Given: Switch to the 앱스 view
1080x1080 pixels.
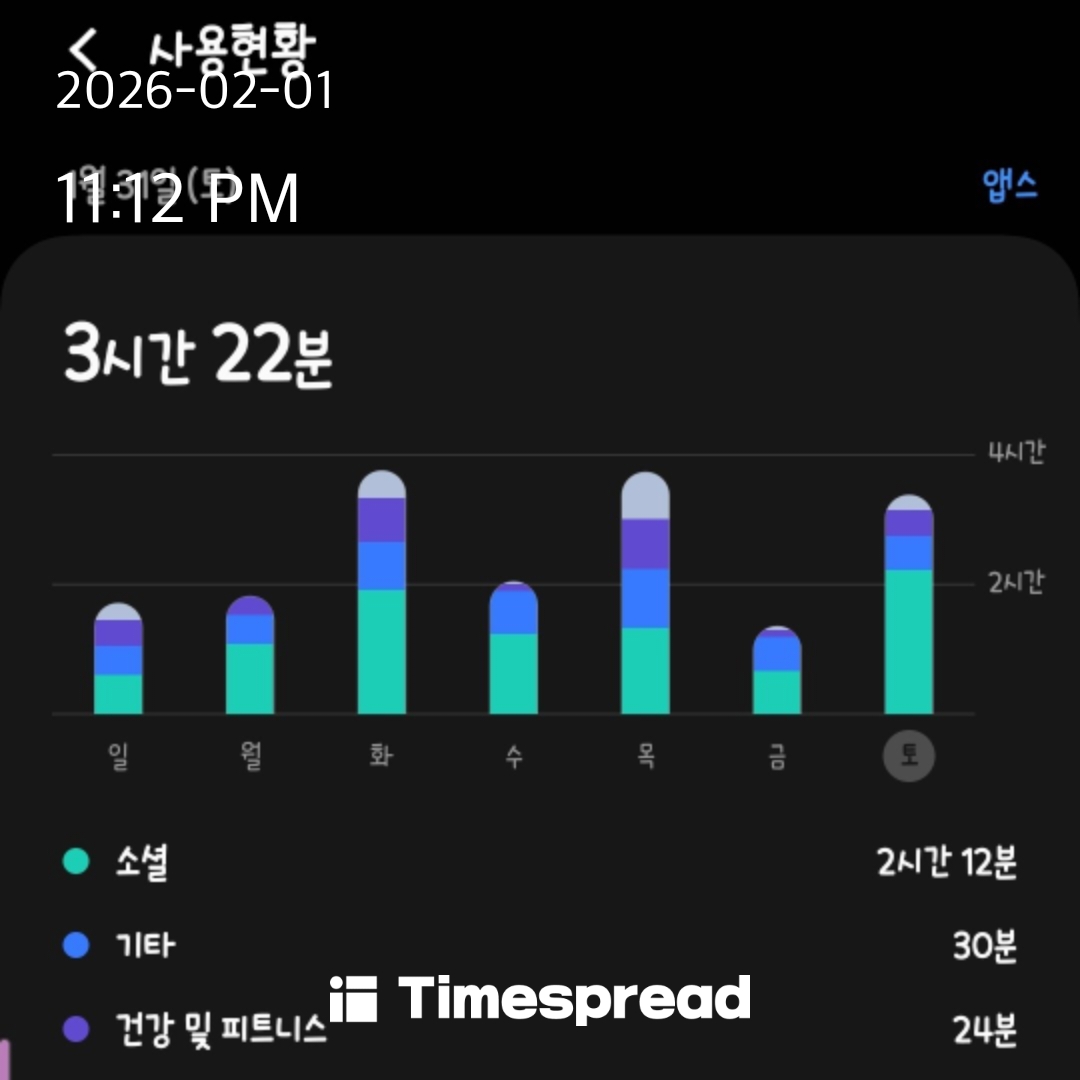Looking at the screenshot, I should point(1009,187).
